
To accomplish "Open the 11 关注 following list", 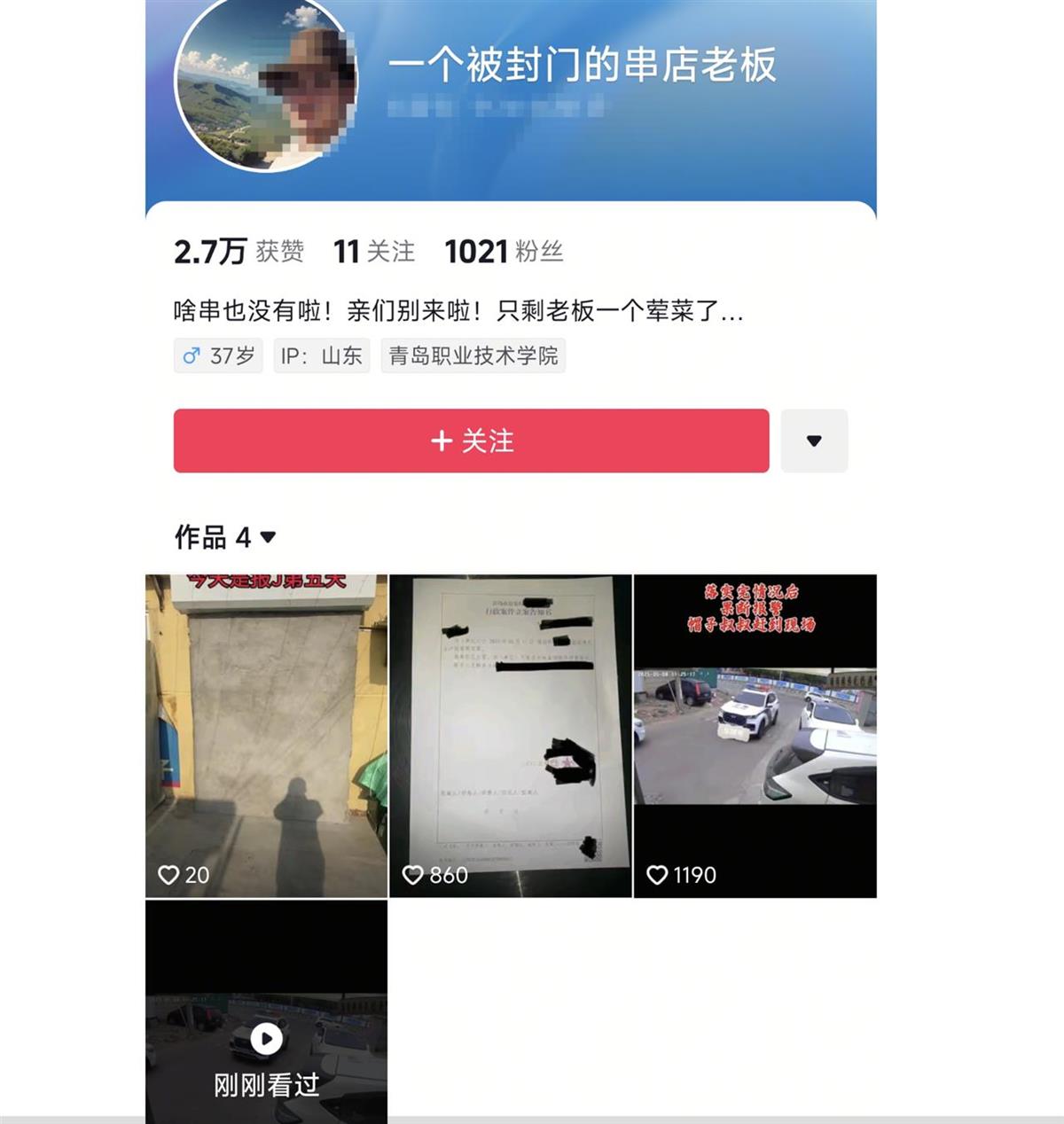I will click(373, 252).
